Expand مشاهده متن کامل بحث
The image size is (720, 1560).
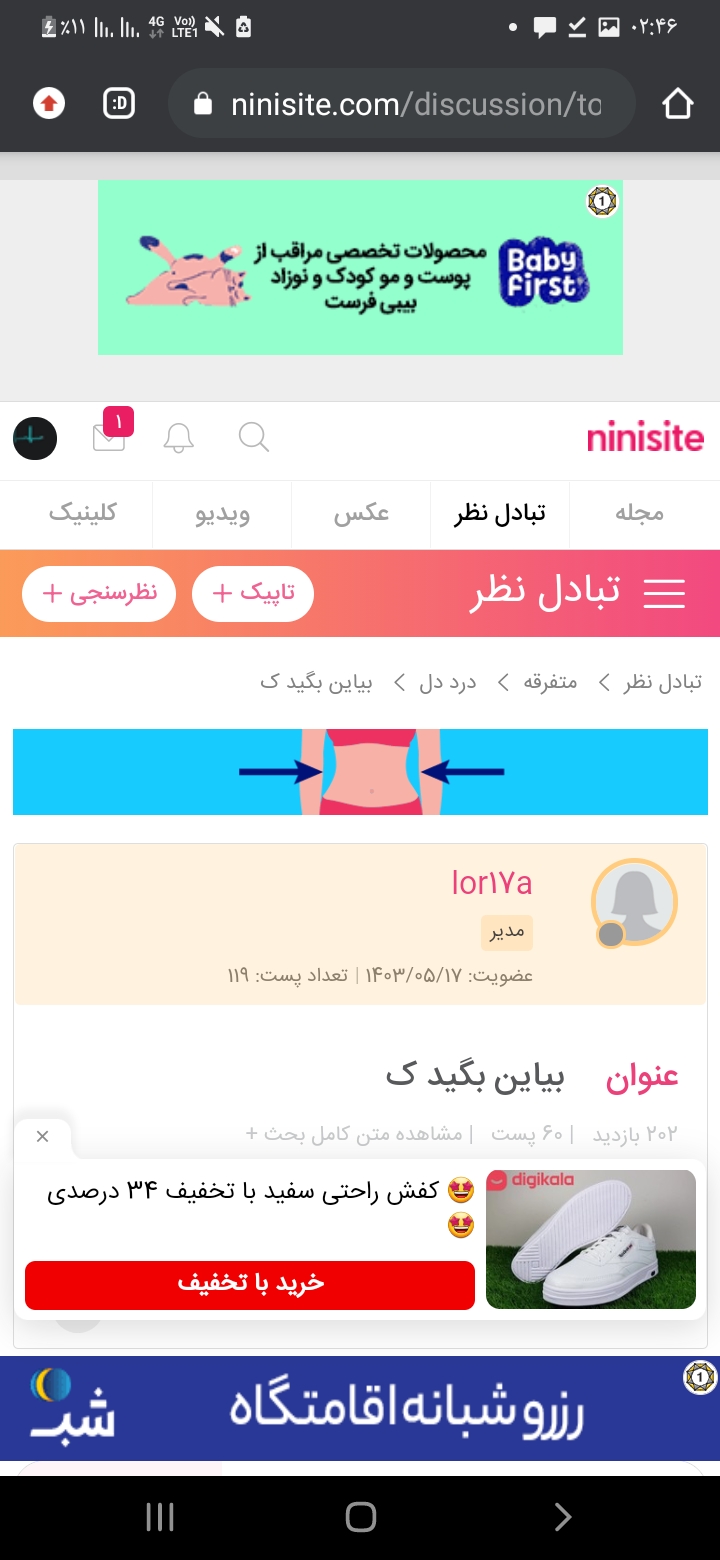click(354, 1133)
